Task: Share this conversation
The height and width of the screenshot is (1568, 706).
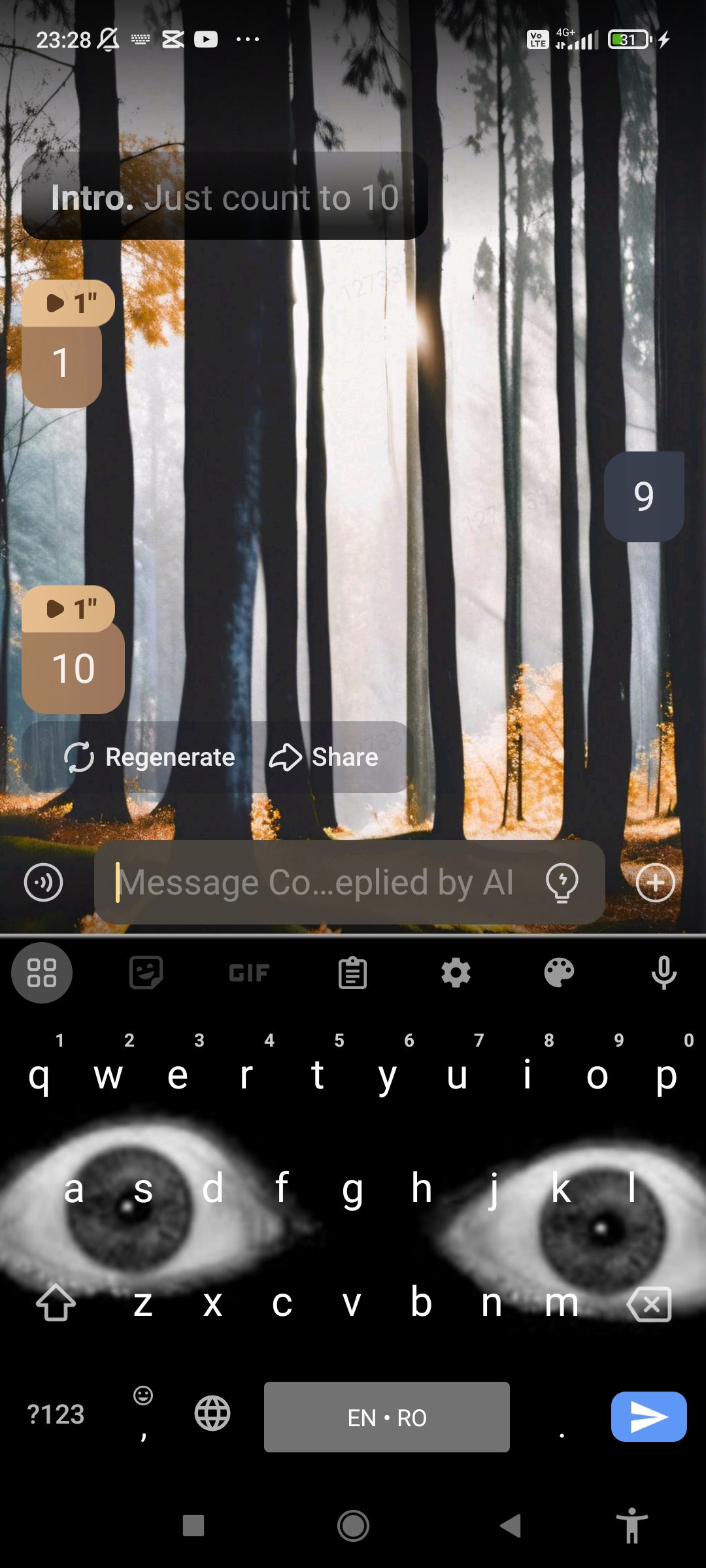Action: [324, 757]
